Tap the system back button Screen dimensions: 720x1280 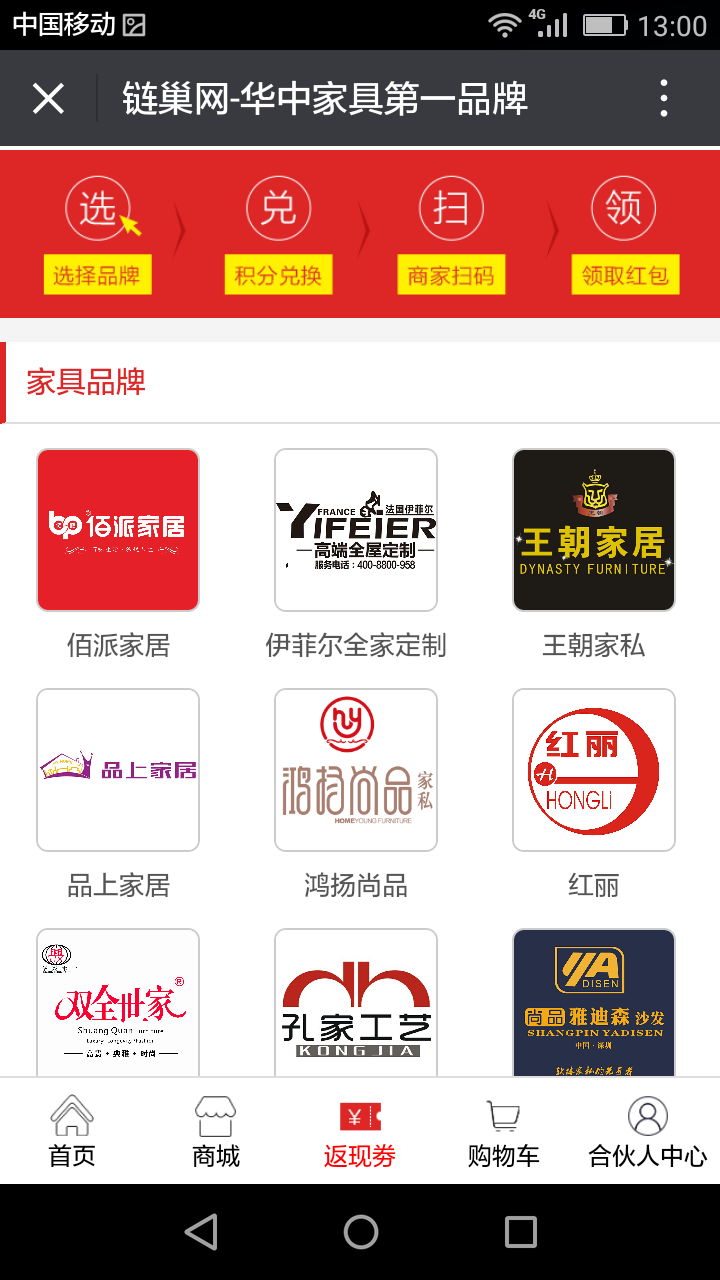(201, 1232)
